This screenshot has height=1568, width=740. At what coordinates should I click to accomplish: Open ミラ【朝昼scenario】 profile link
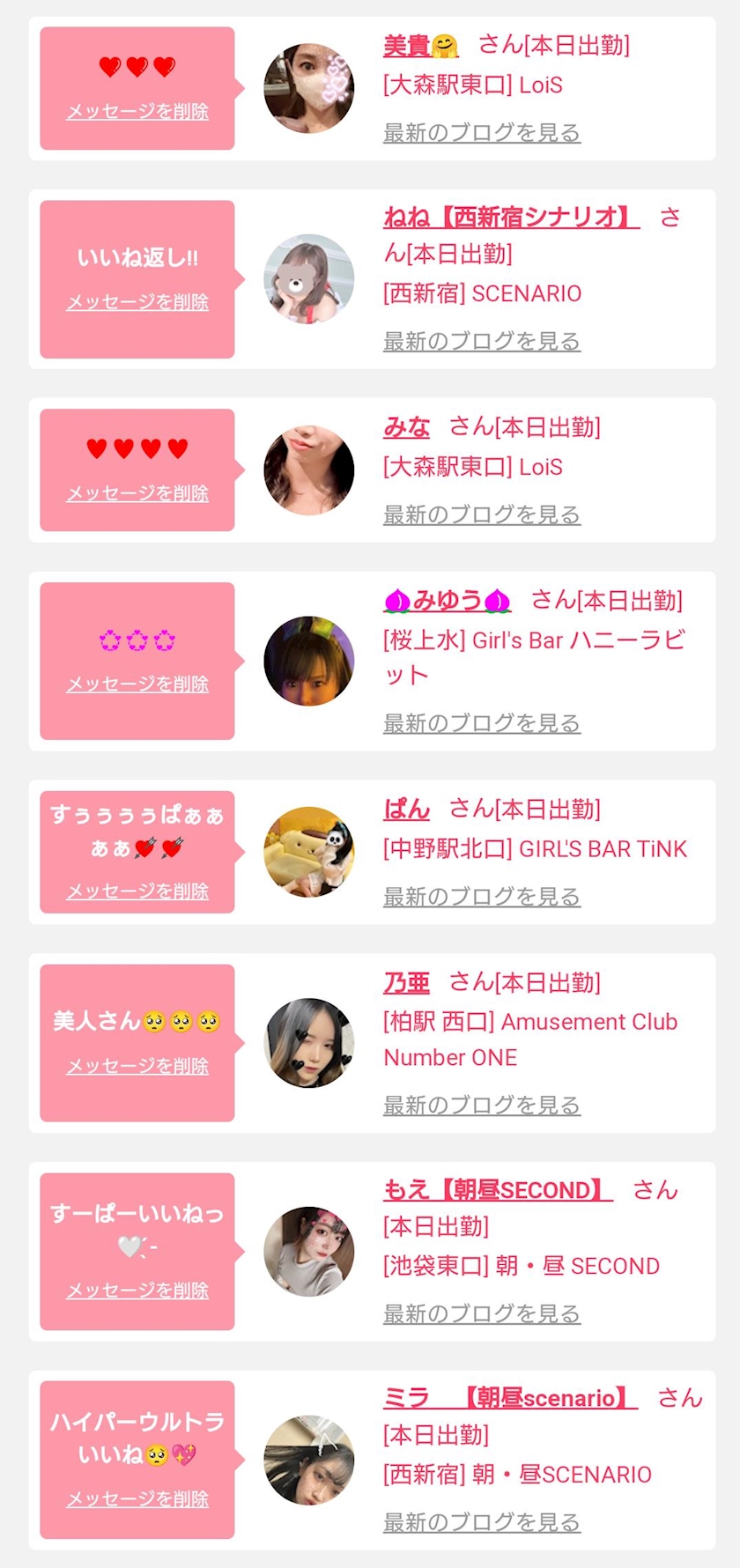tap(510, 1398)
